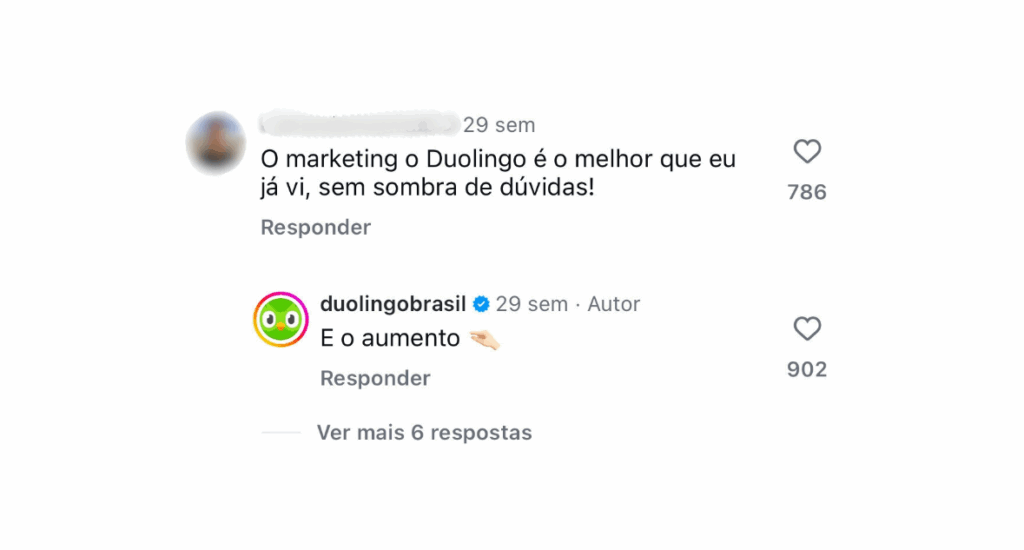Reply to the comment about Duolingo marketing
The height and width of the screenshot is (550, 1024).
click(315, 227)
